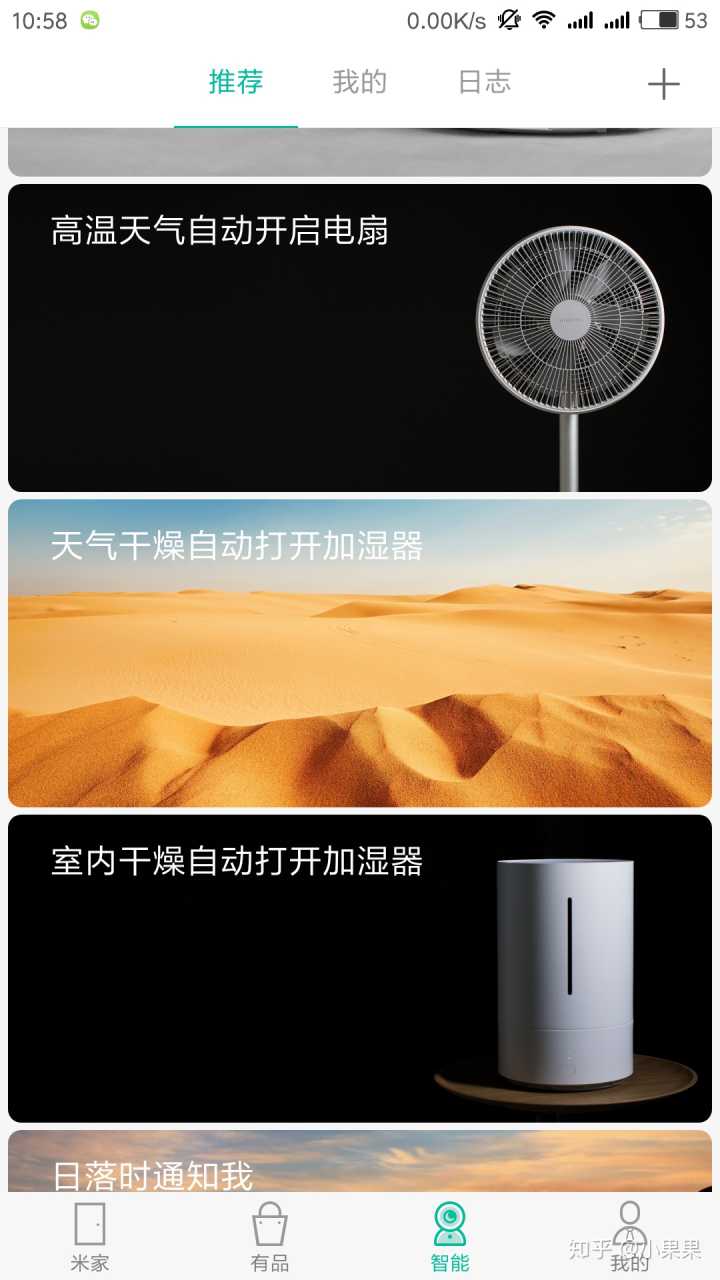
Task: Add a new automation with plus icon
Action: pos(663,85)
